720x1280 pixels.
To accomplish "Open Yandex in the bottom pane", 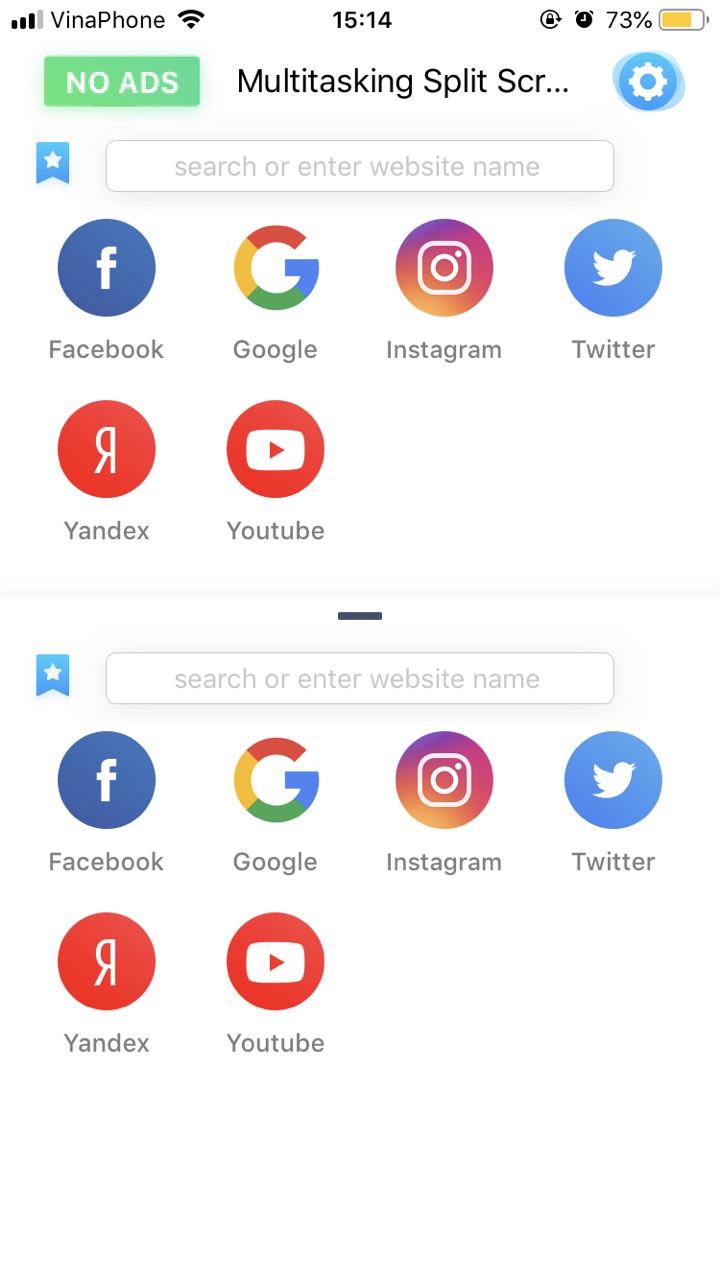I will (x=106, y=961).
